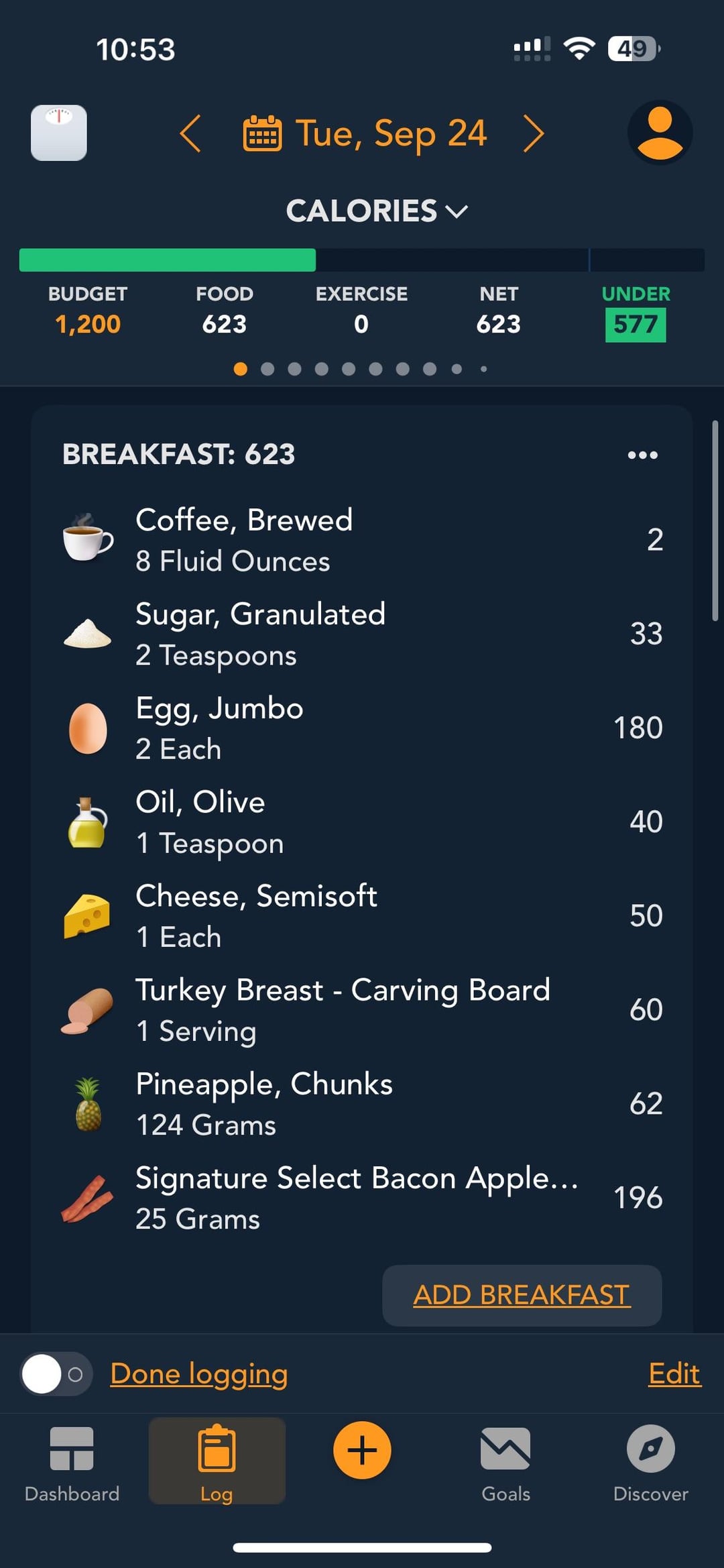Go to the next day
Viewport: 724px width, 1568px height.
pos(534,133)
